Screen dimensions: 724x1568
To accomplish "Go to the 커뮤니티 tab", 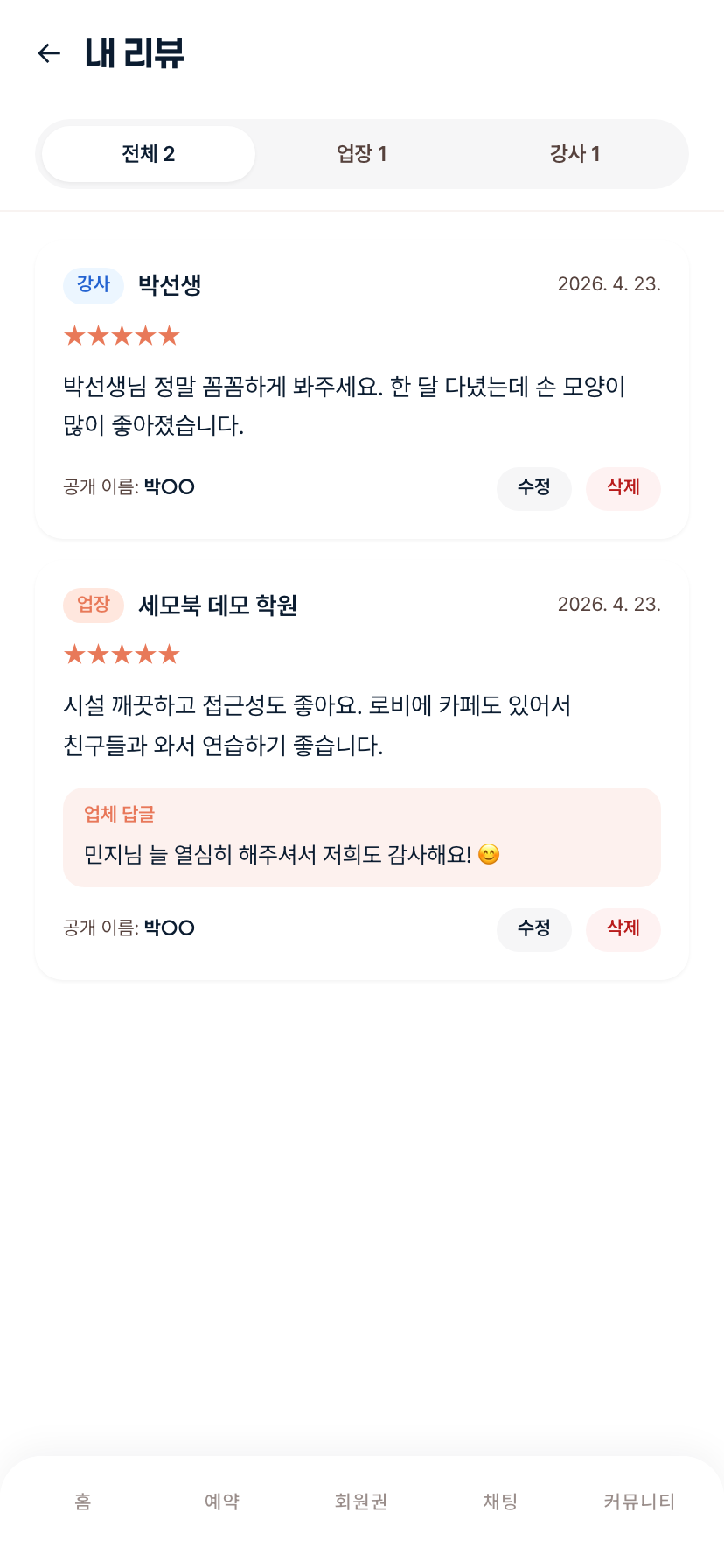I will pos(639,1501).
